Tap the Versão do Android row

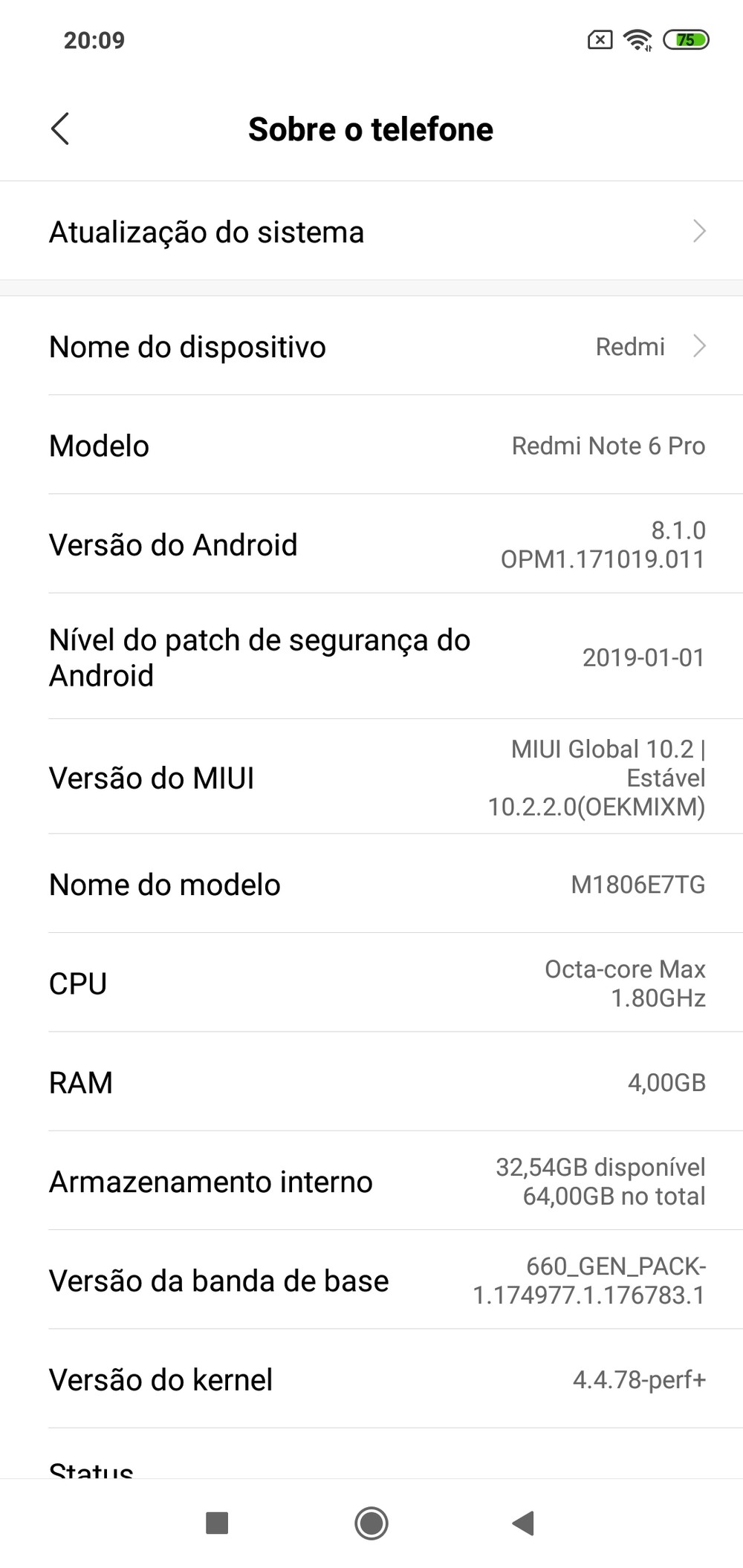tap(371, 544)
